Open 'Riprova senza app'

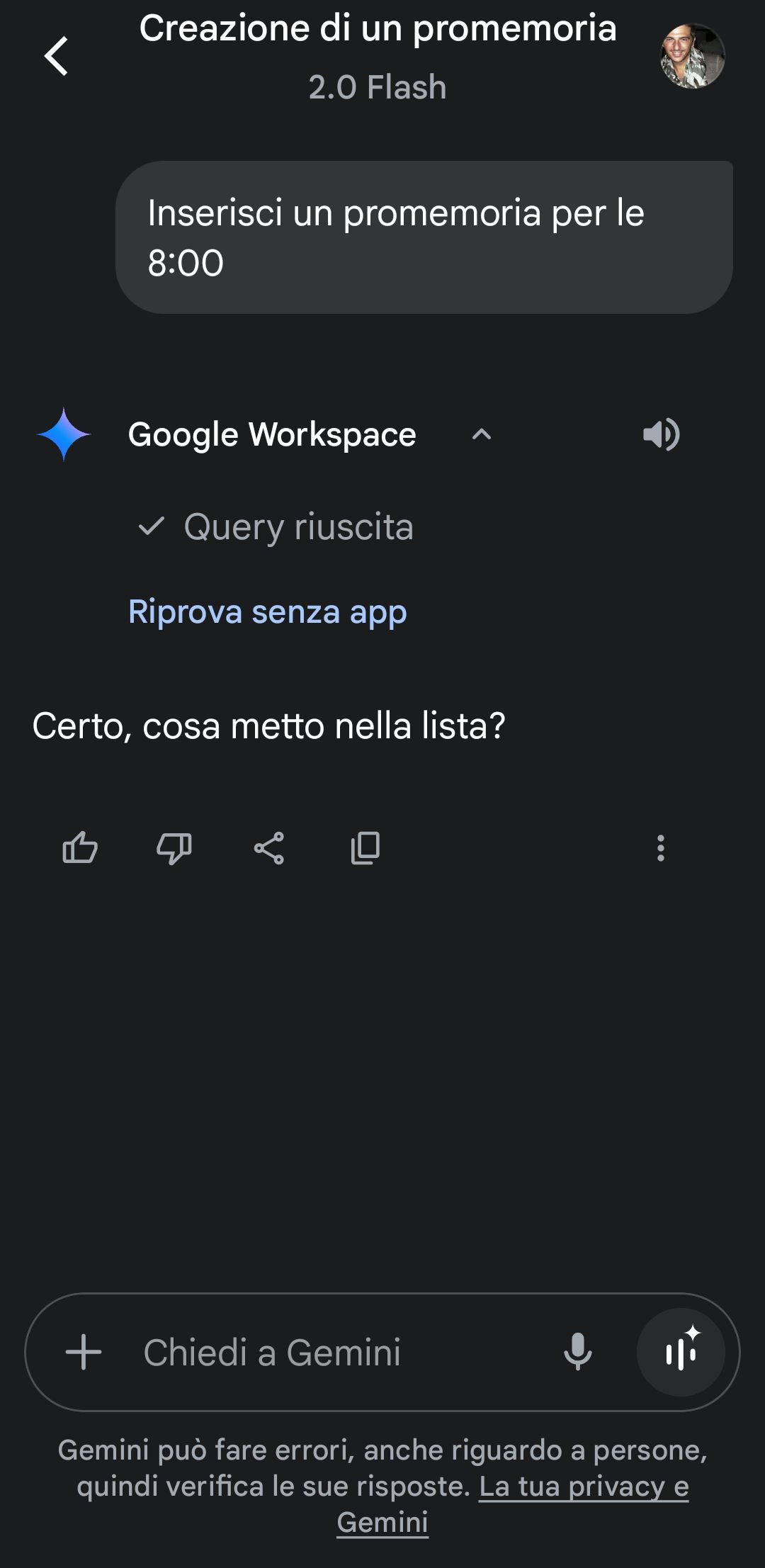pos(267,612)
